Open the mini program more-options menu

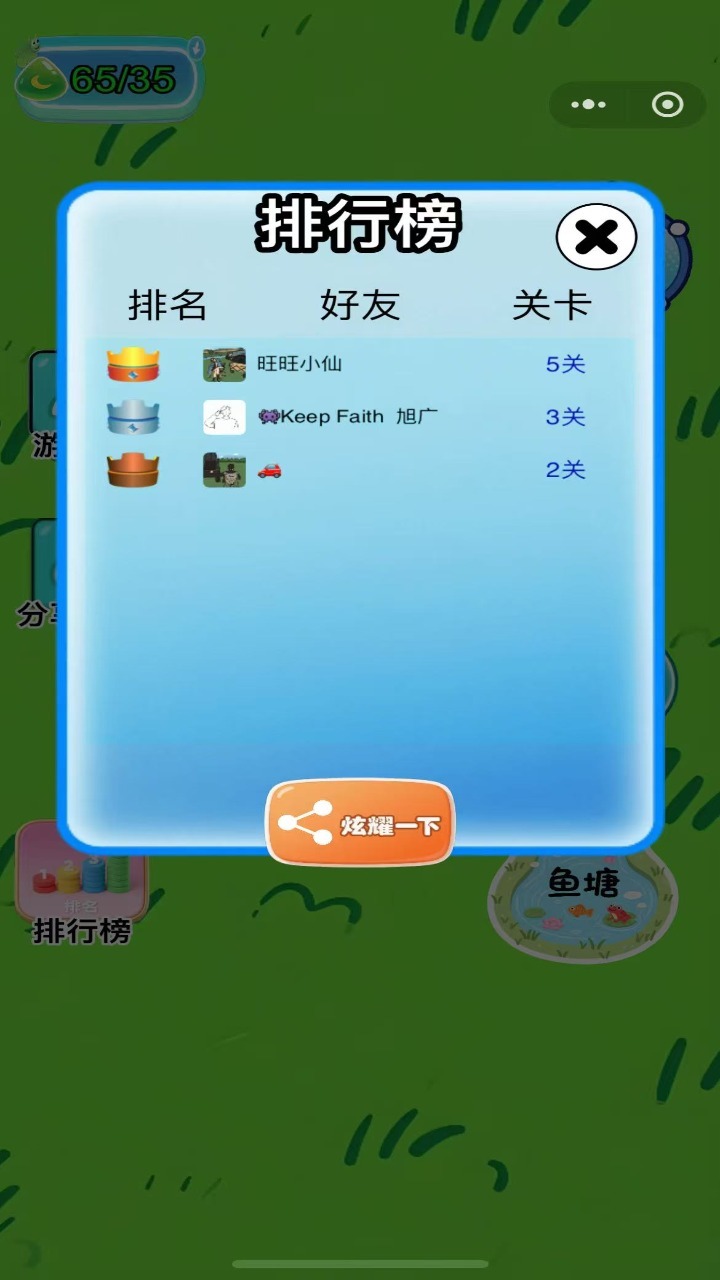pyautogui.click(x=588, y=104)
